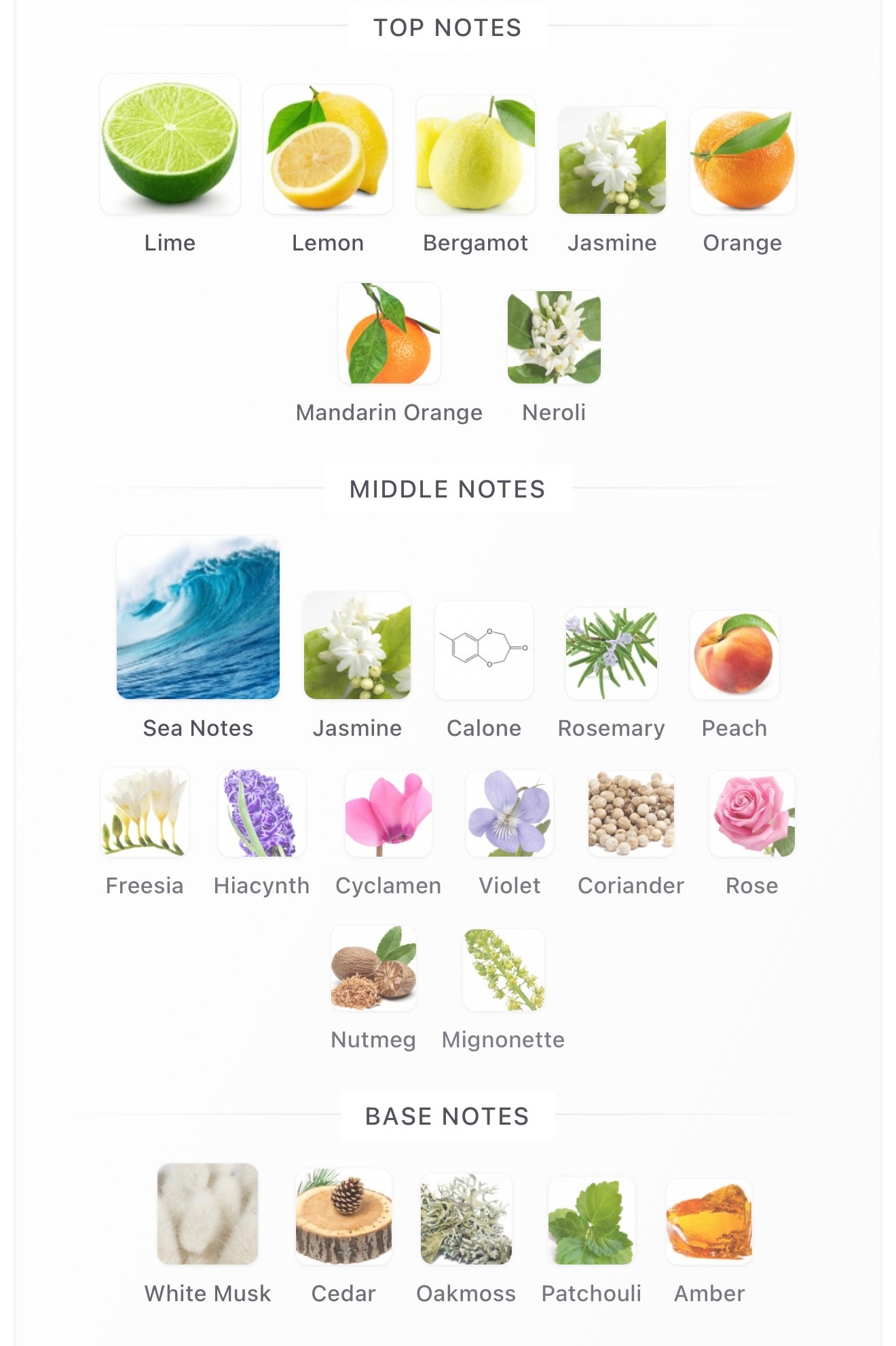The width and height of the screenshot is (896, 1346).
Task: View the Amber note
Action: pos(709,1222)
